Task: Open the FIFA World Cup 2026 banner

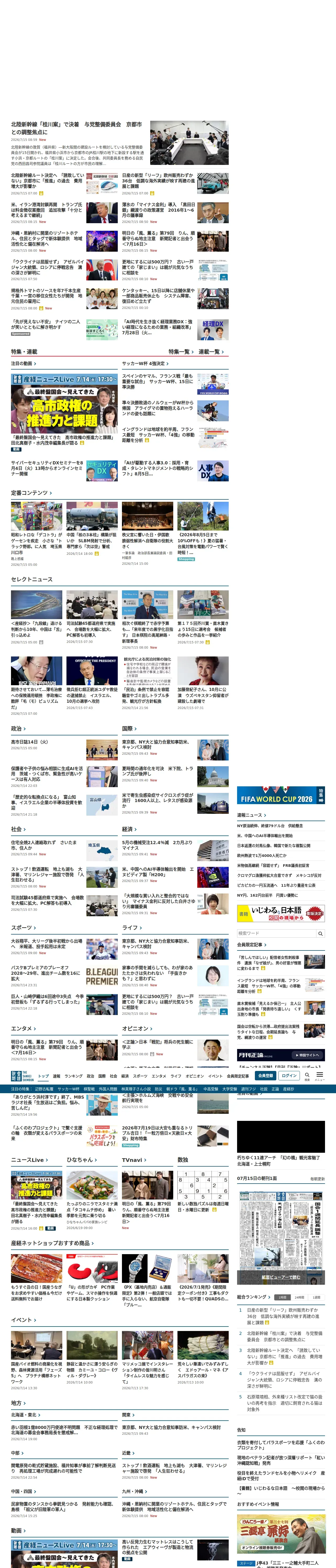Action: [x=281, y=795]
